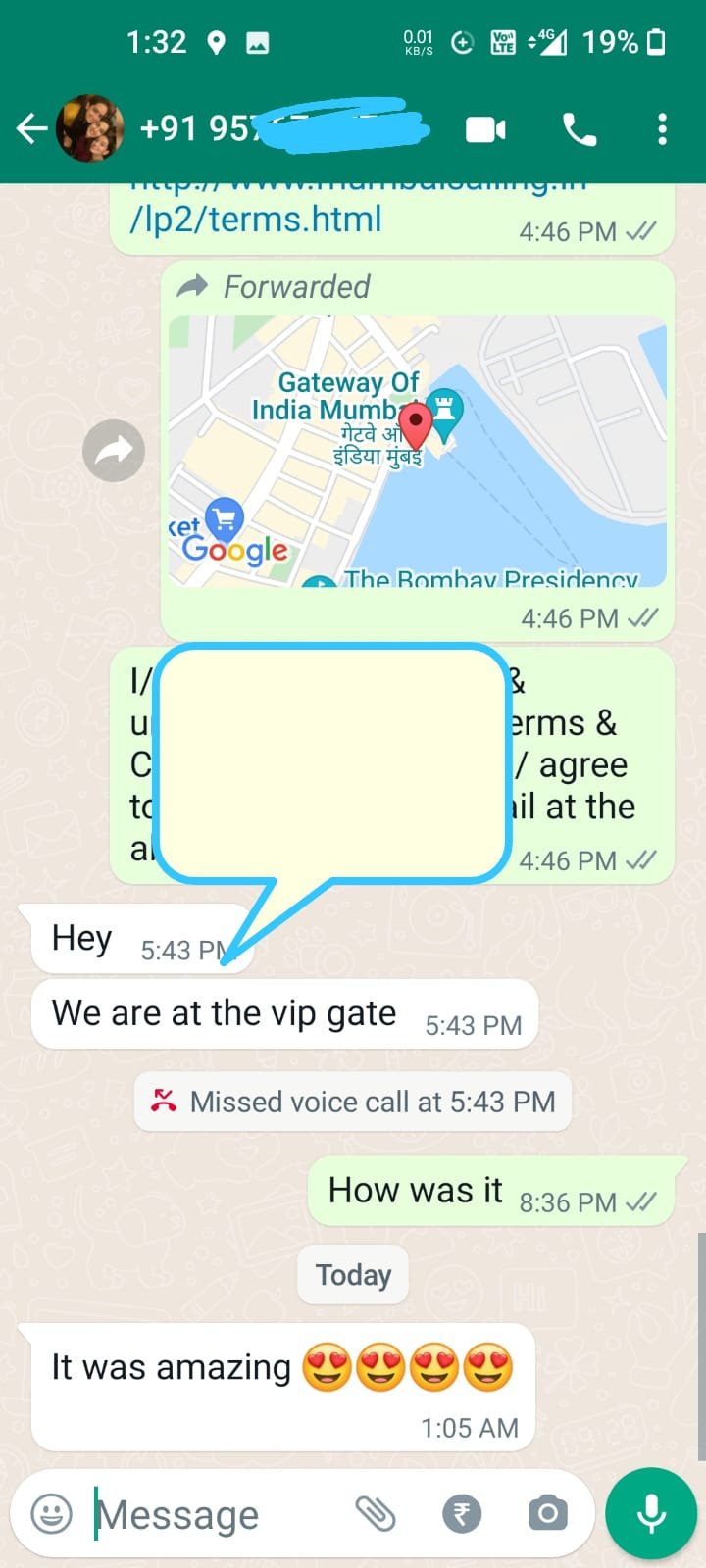Open the contact's profile photo
The image size is (706, 1568).
tap(90, 128)
